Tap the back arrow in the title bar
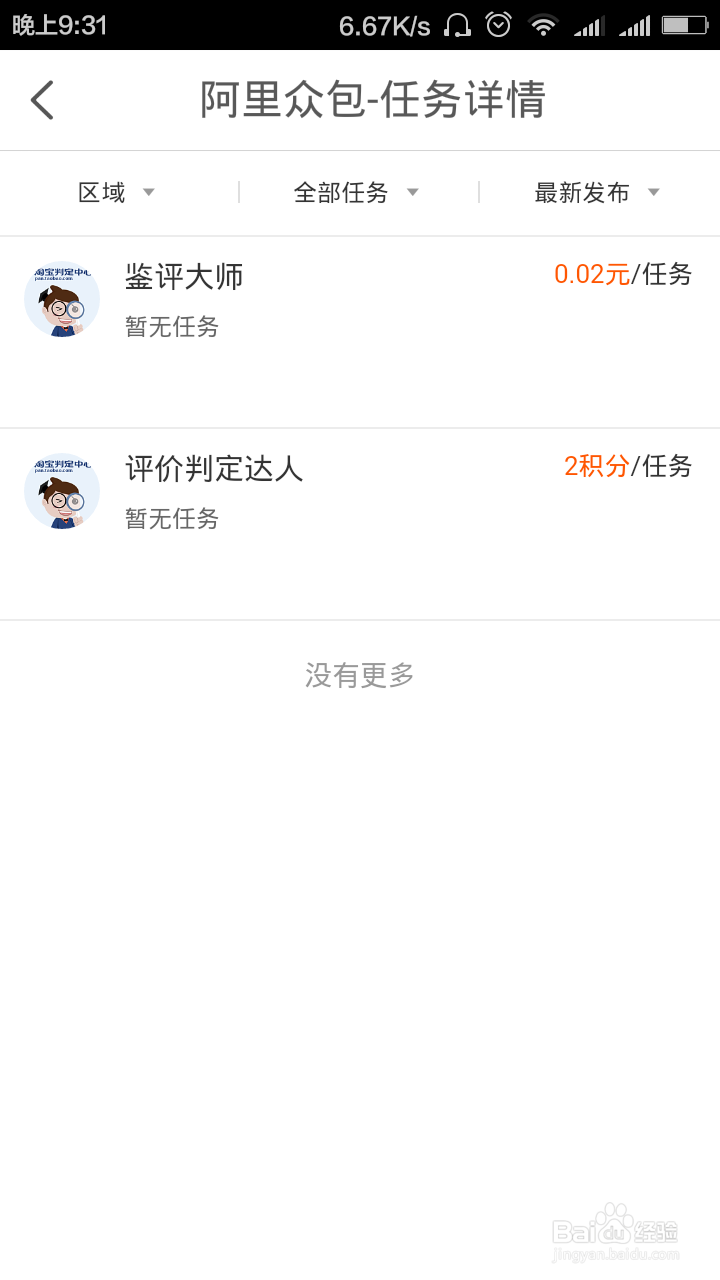 click(x=42, y=100)
